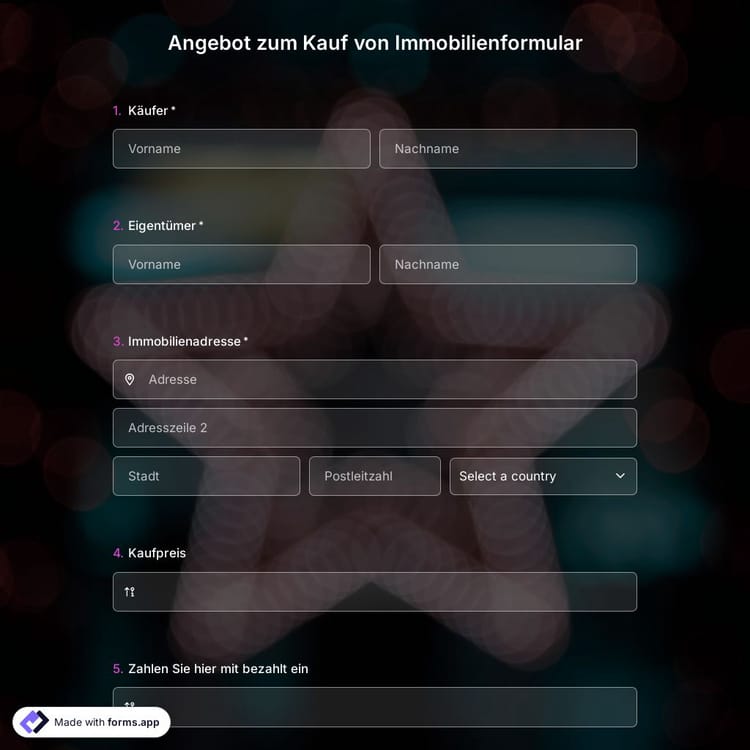Tap the Adresse input field
The image size is (750, 750).
pyautogui.click(x=385, y=380)
